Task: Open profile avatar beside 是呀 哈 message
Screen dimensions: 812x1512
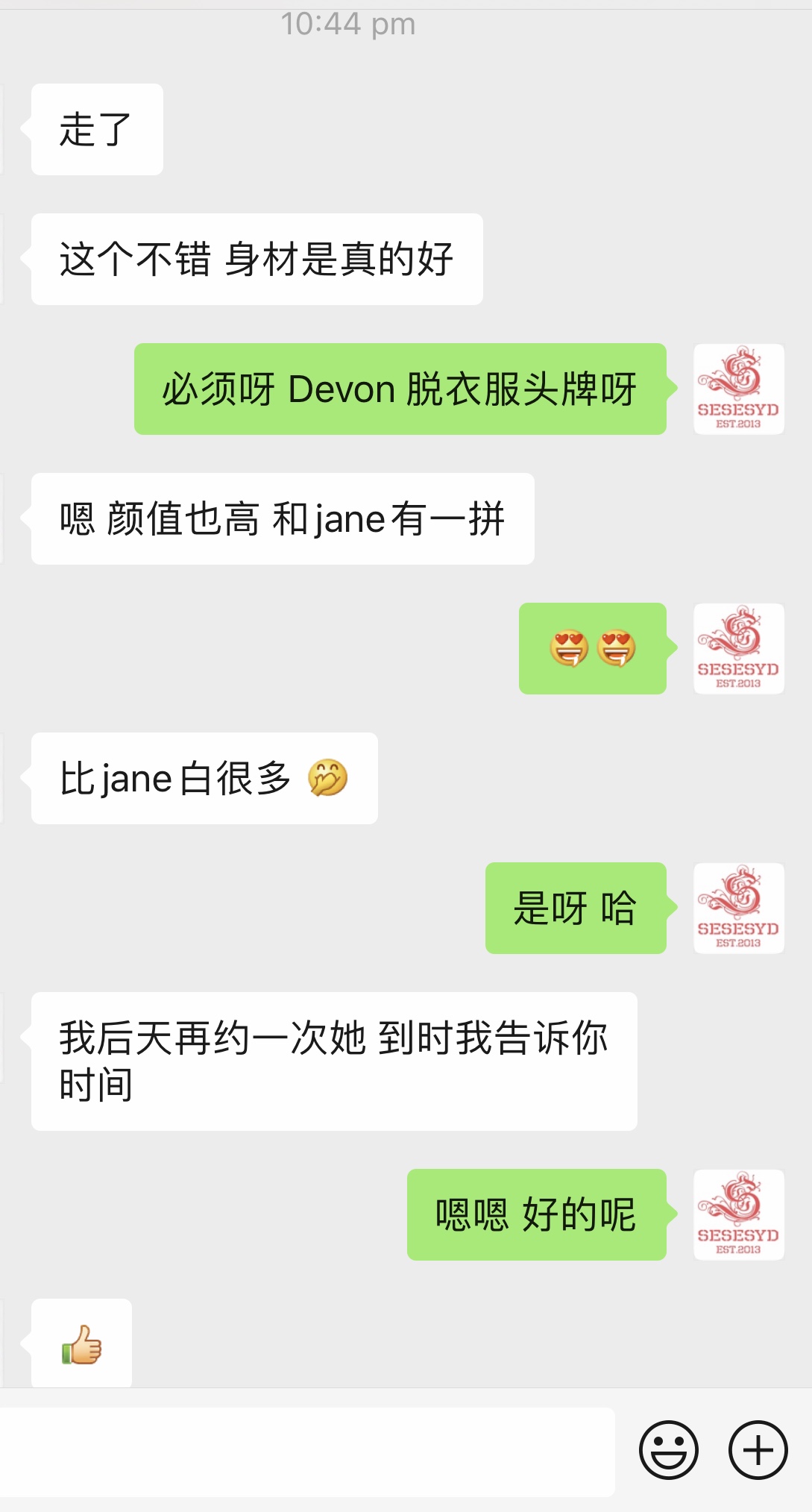Action: click(x=738, y=908)
